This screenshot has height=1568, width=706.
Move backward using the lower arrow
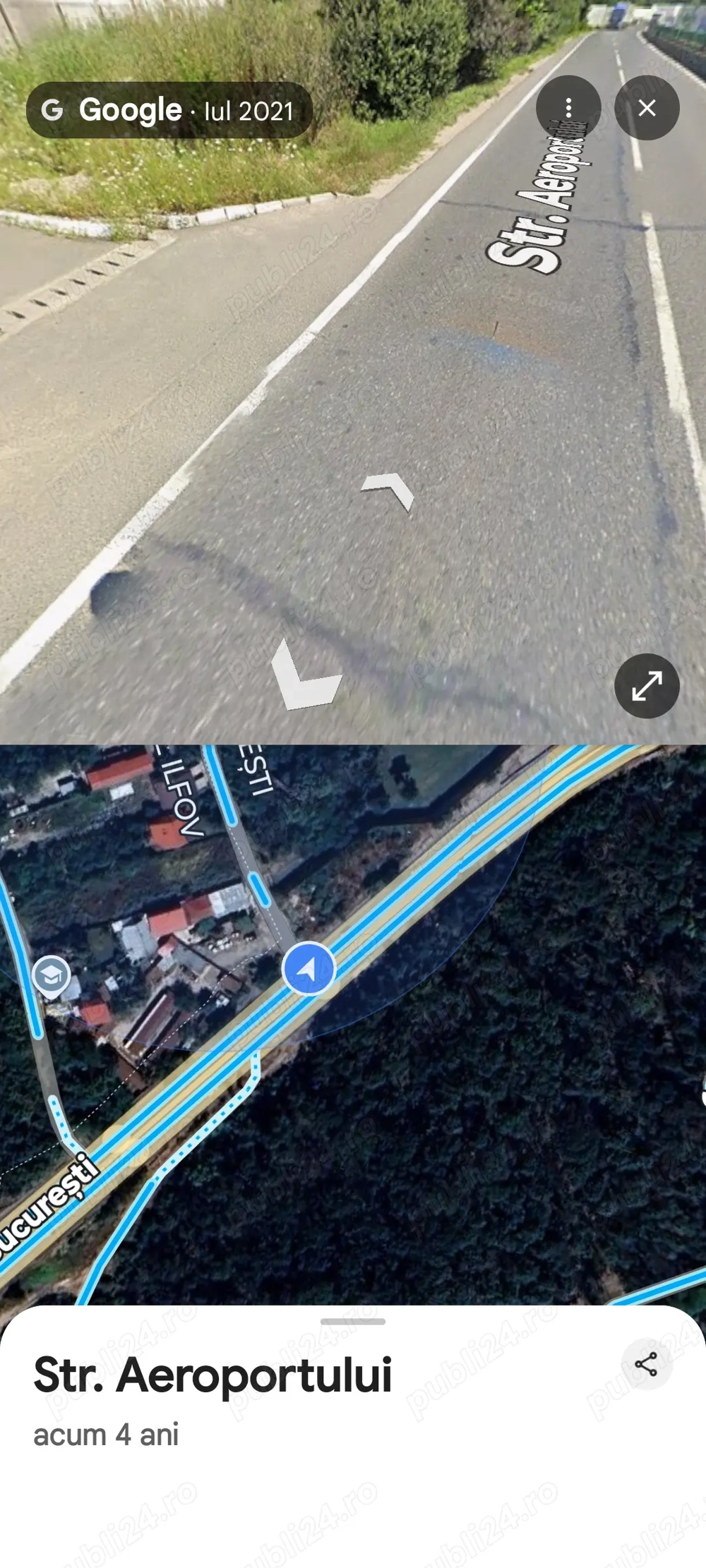coord(305,677)
